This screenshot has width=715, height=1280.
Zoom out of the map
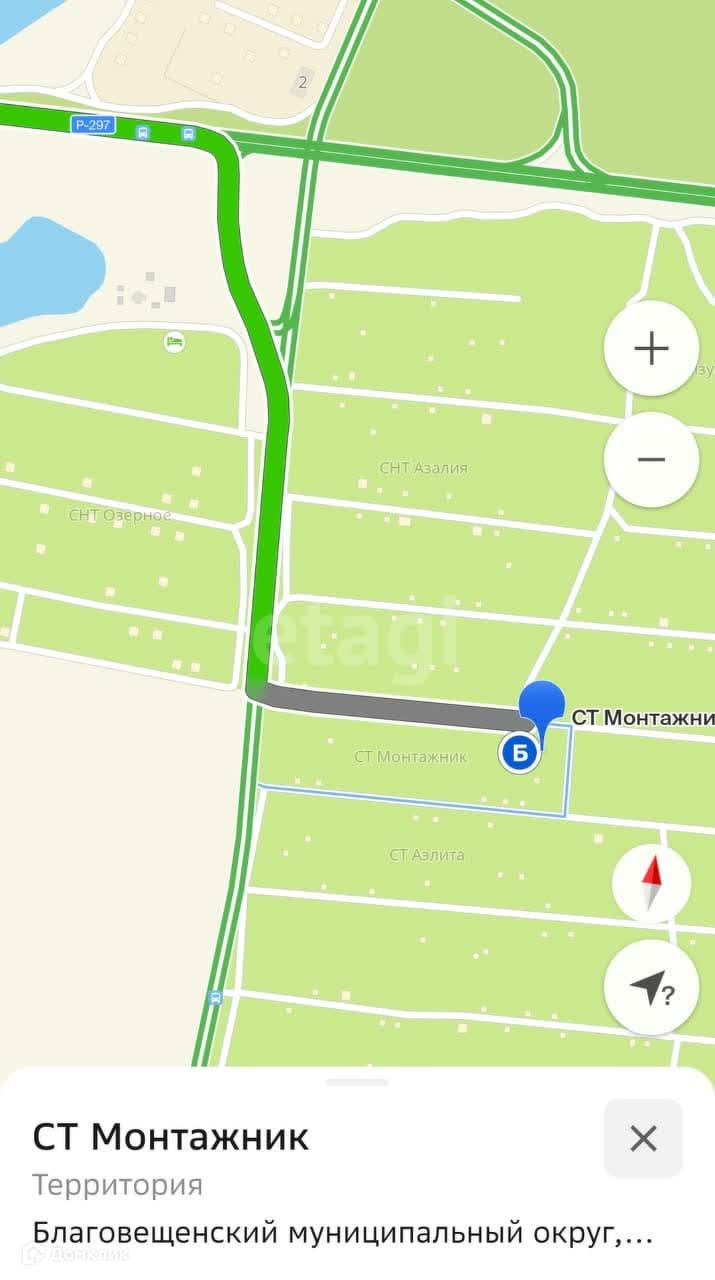(x=651, y=460)
